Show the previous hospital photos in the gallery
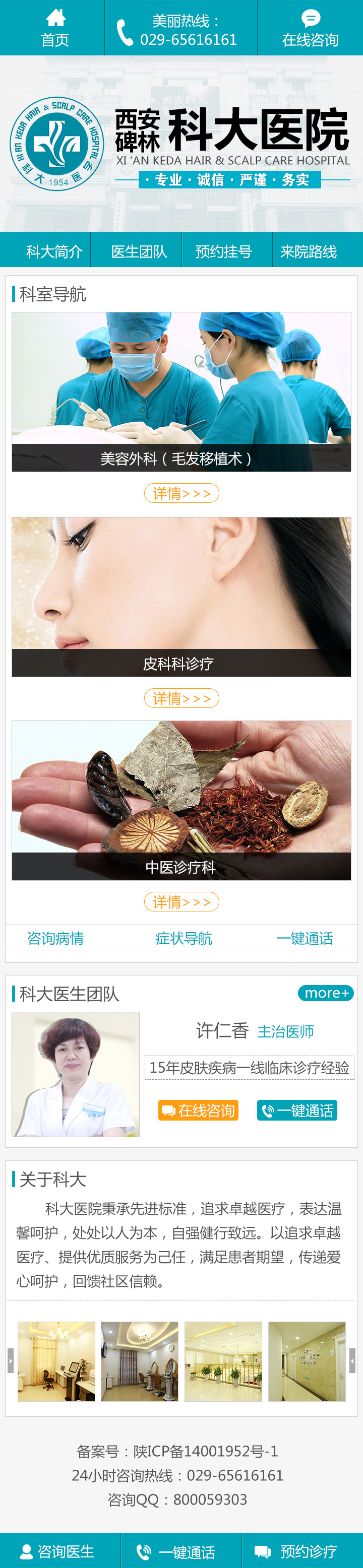Viewport: 363px width, 1568px height. (11, 1360)
